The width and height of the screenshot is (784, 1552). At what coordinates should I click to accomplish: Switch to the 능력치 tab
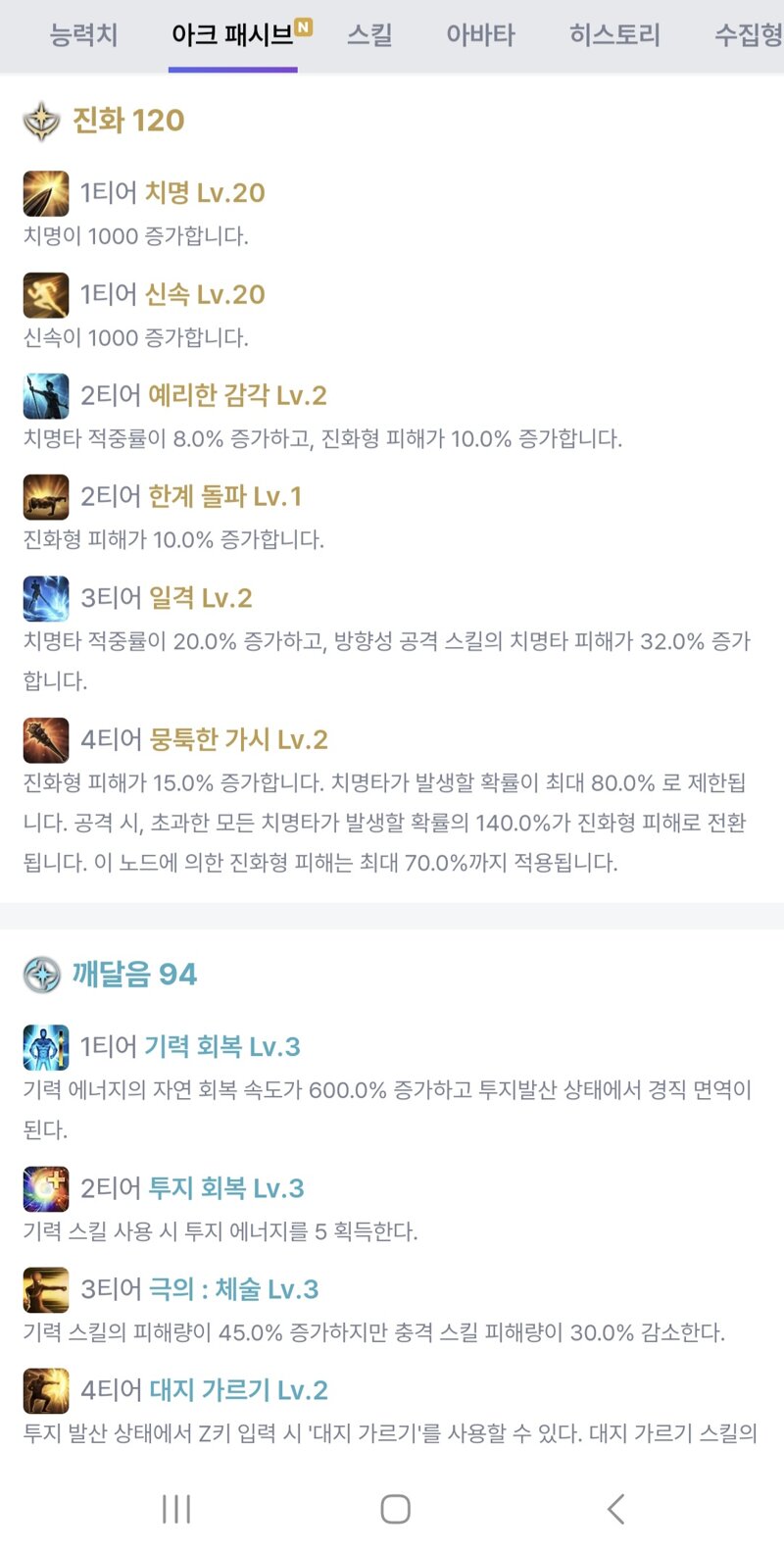tap(83, 36)
